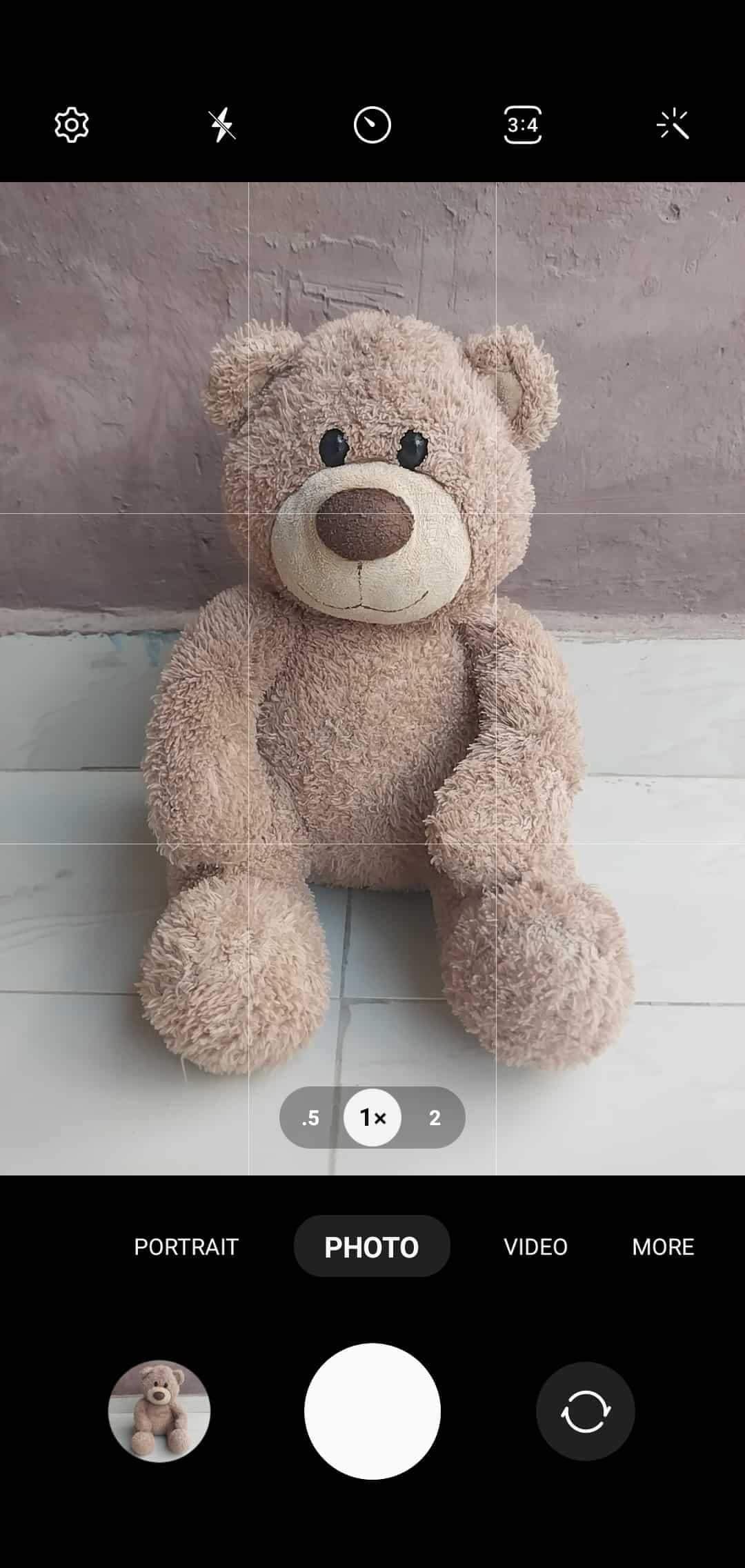Open the filters and effects wand
745x1568 pixels.
pyautogui.click(x=673, y=125)
